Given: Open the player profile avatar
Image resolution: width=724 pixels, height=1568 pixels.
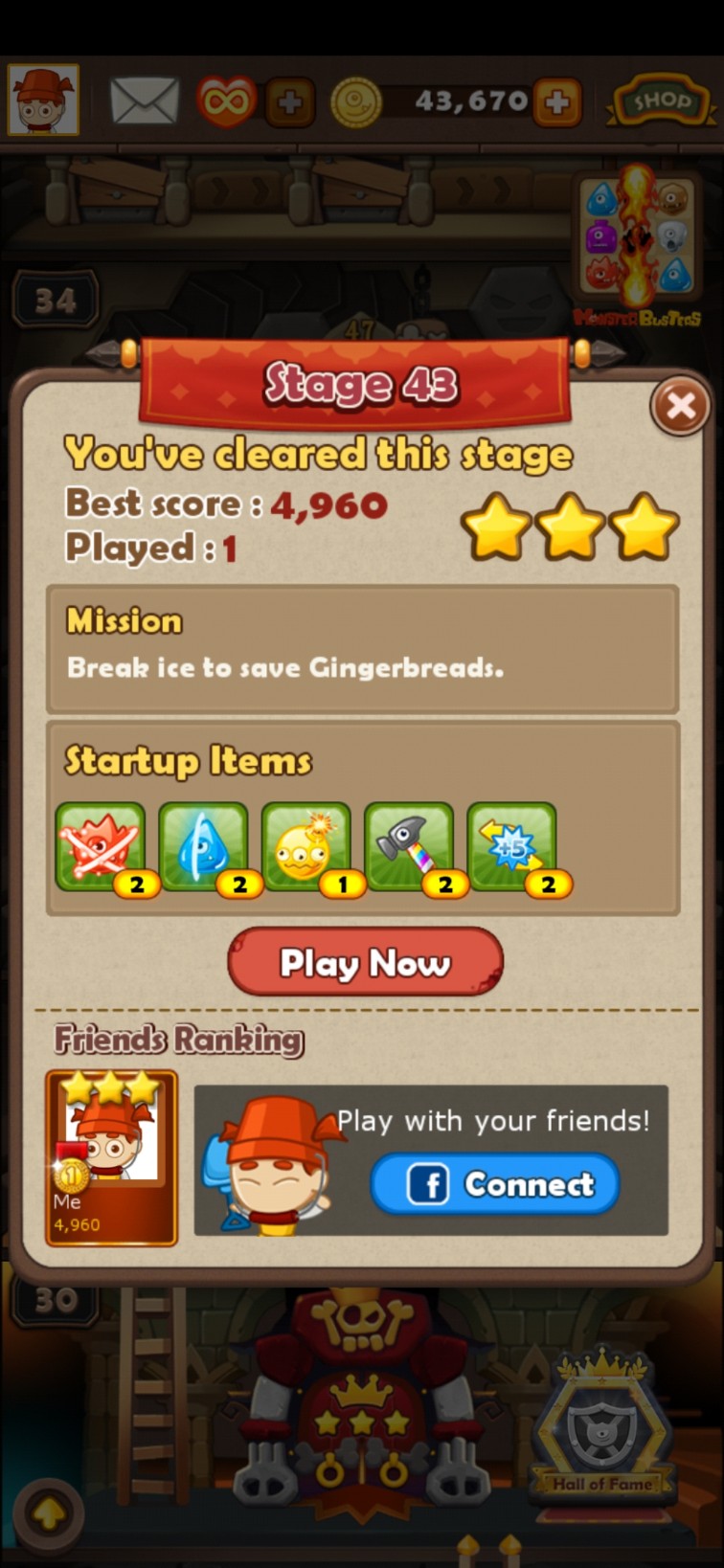Looking at the screenshot, I should [44, 100].
